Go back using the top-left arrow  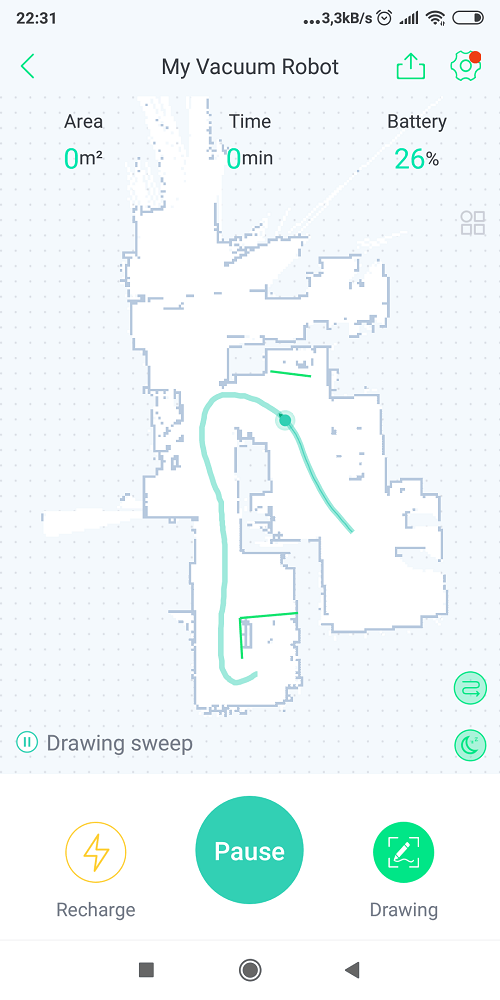point(27,66)
